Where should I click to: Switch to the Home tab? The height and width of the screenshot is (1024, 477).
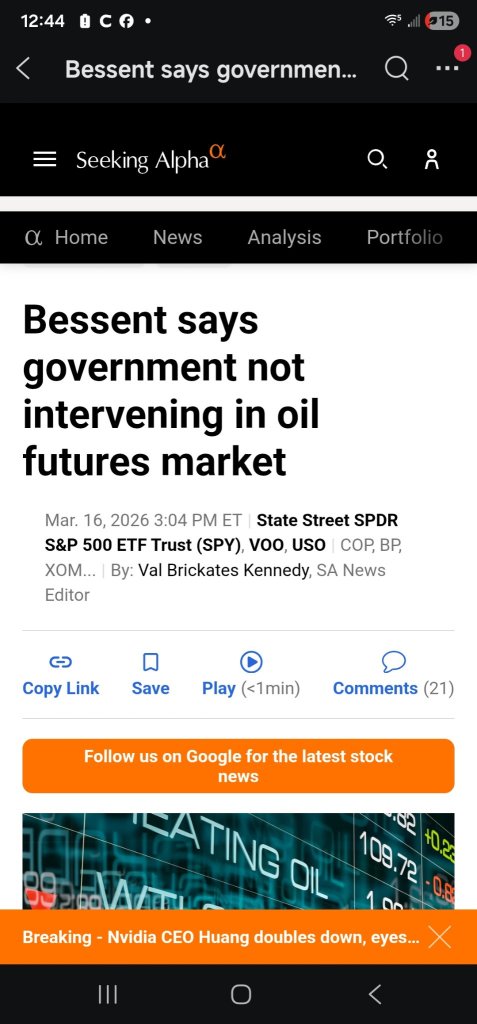tap(66, 237)
